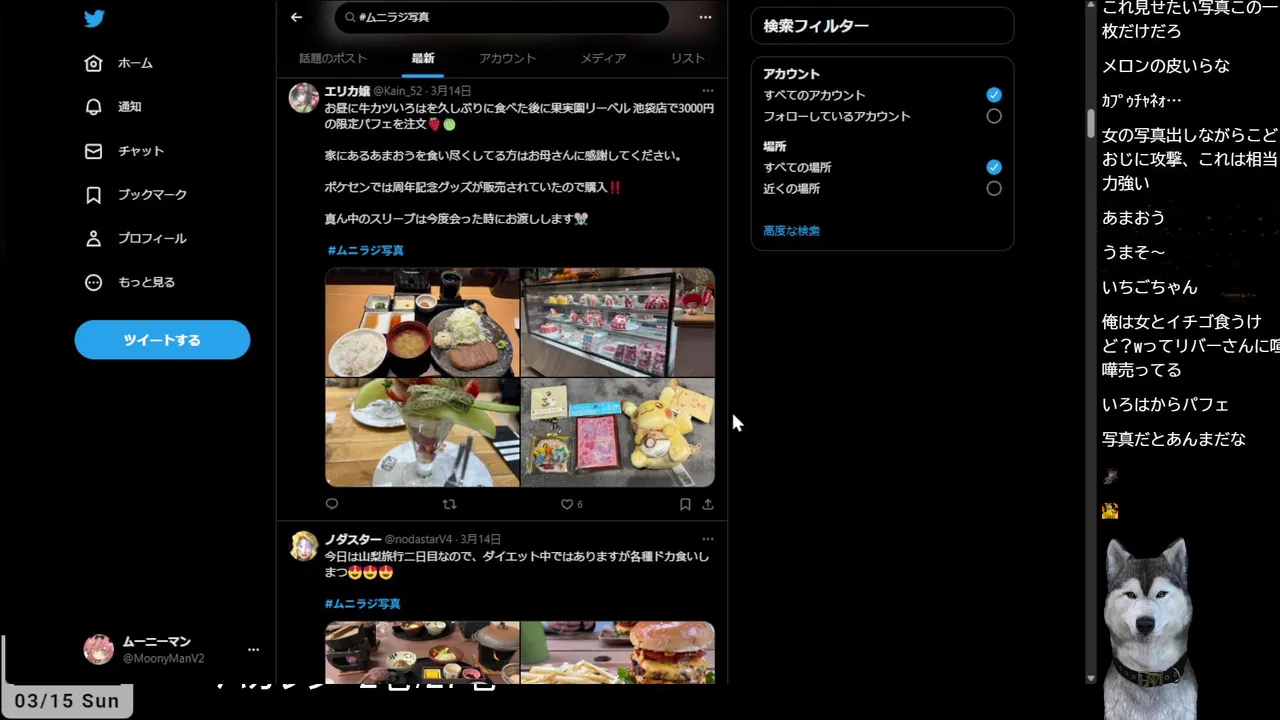Open the search overflow menu
1280x720 pixels.
(x=705, y=17)
